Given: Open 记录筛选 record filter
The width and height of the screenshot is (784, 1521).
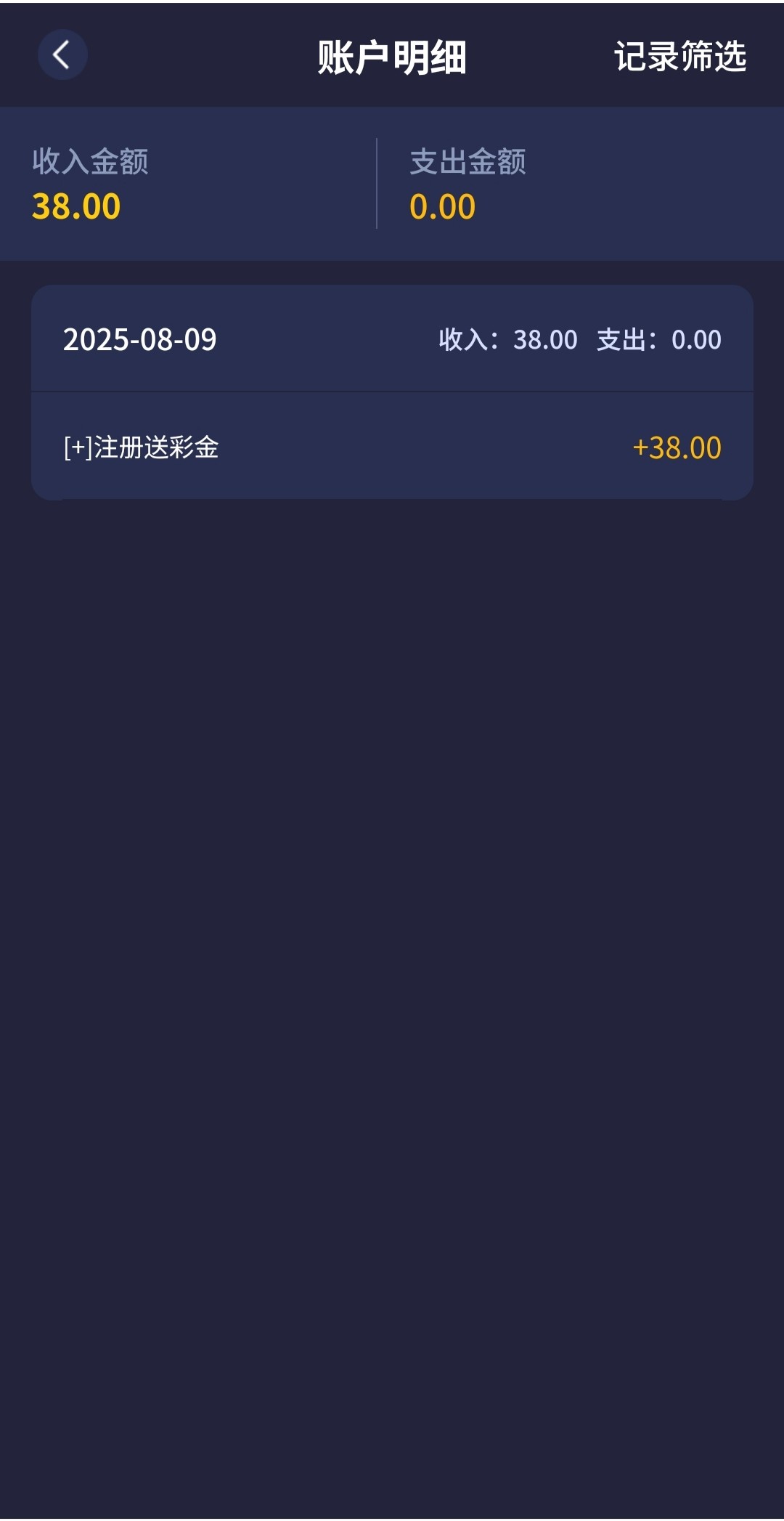Looking at the screenshot, I should tap(680, 57).
